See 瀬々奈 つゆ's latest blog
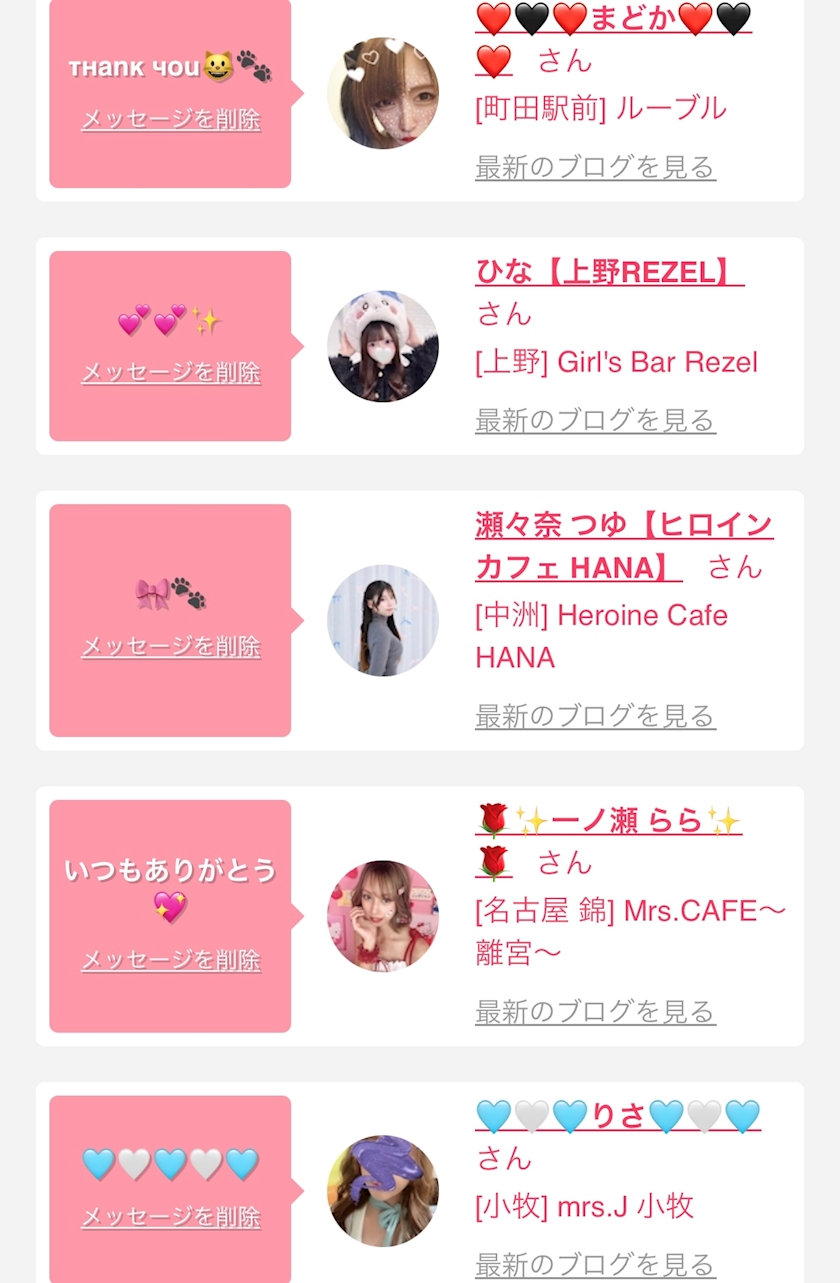Viewport: 840px width, 1283px height. click(x=595, y=716)
